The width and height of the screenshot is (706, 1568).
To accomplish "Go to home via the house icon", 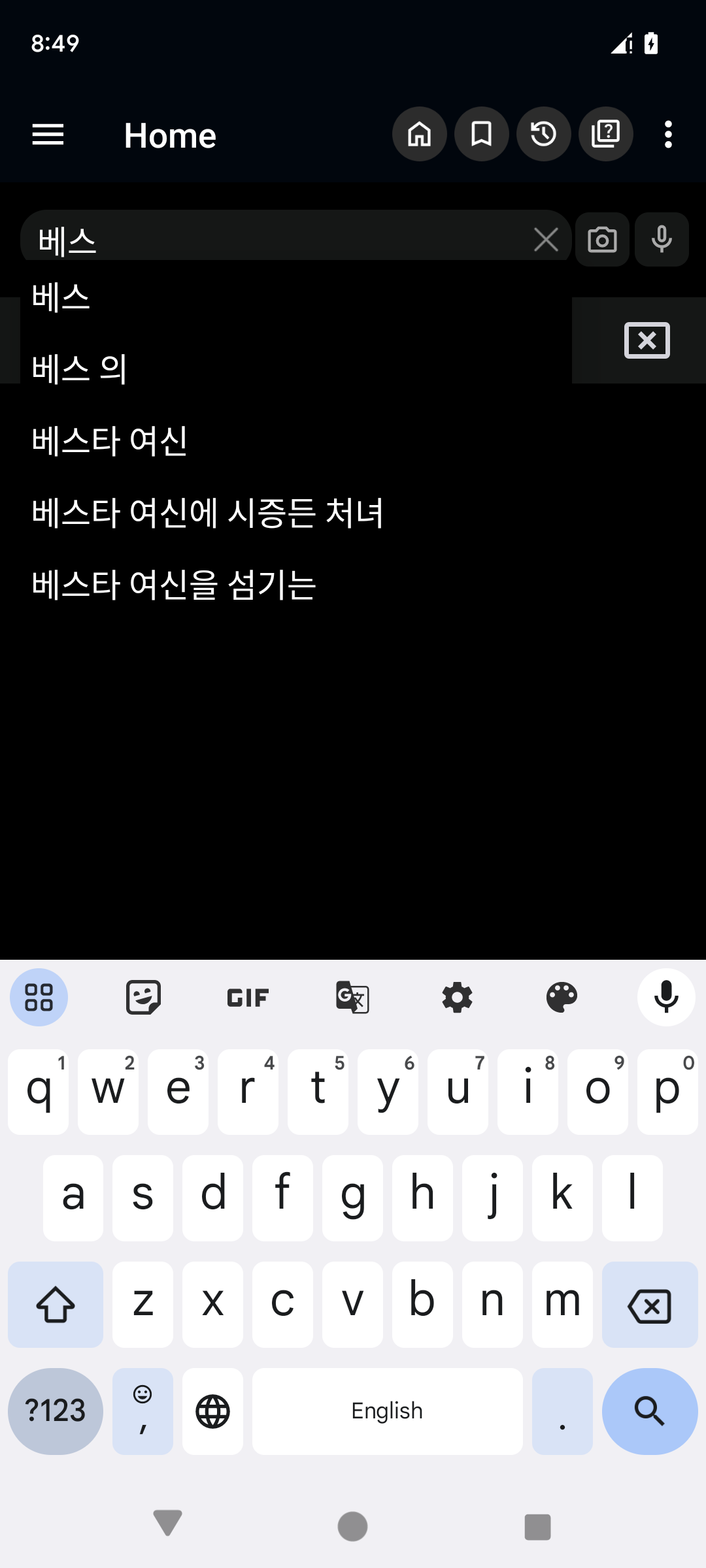I will (420, 135).
